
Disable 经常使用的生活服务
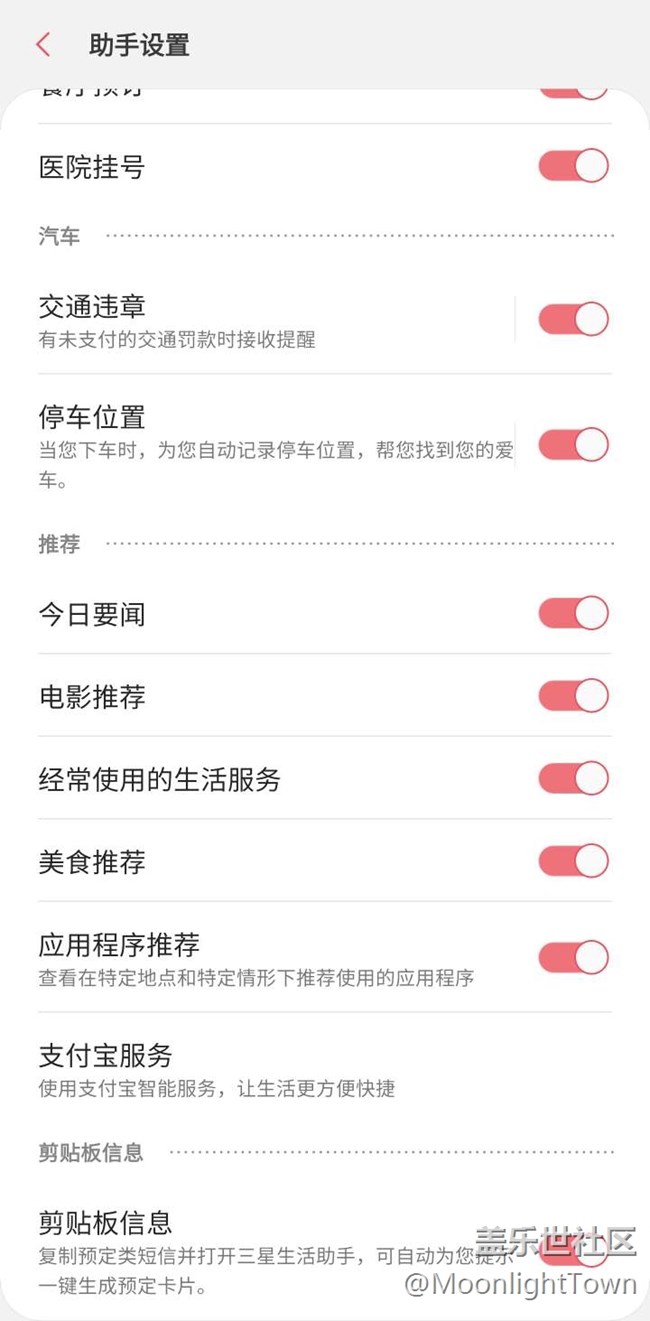pos(573,778)
